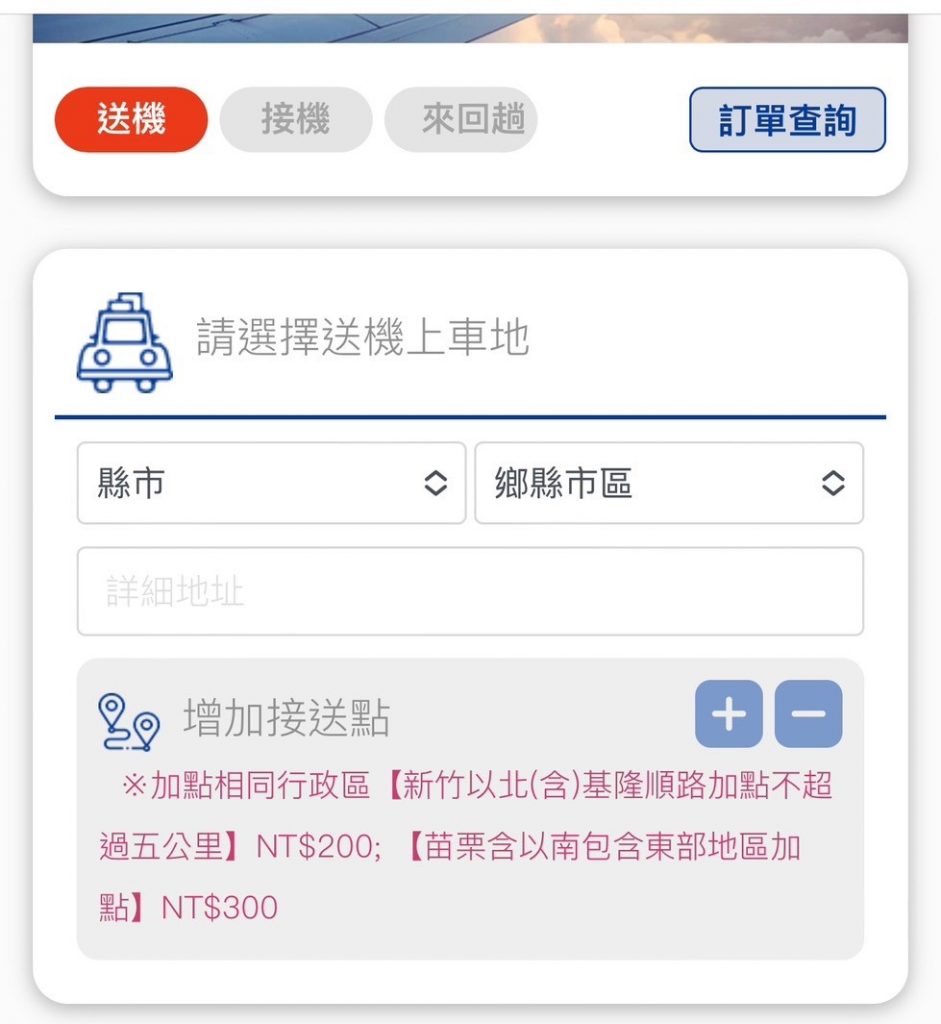Tap the 詳細地址 address field
This screenshot has width=941, height=1024.
[470, 591]
